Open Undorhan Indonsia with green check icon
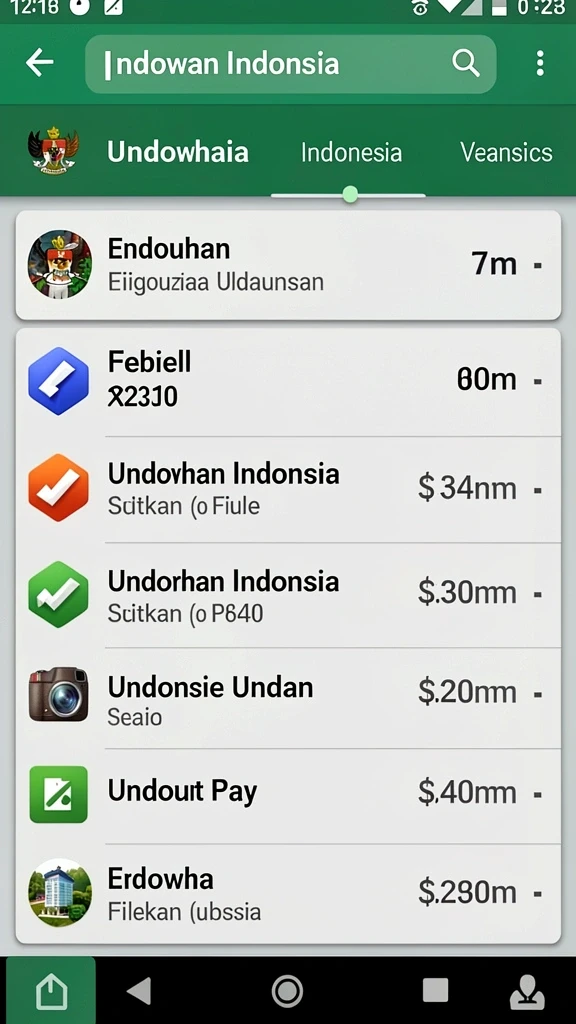Screen dimensions: 576x1024 288,595
